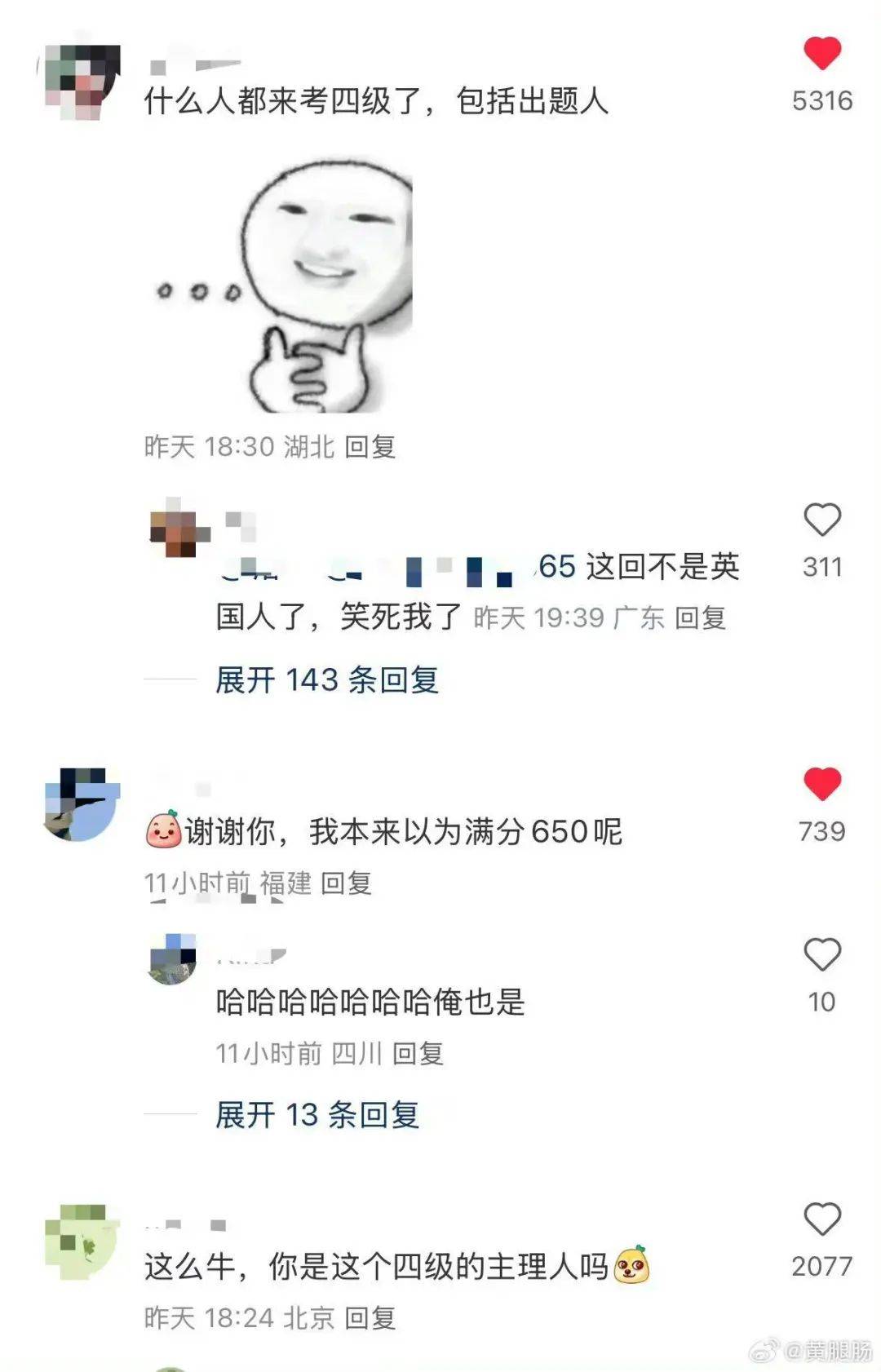
Task: Open the thinking face meme image
Action: tap(286, 286)
